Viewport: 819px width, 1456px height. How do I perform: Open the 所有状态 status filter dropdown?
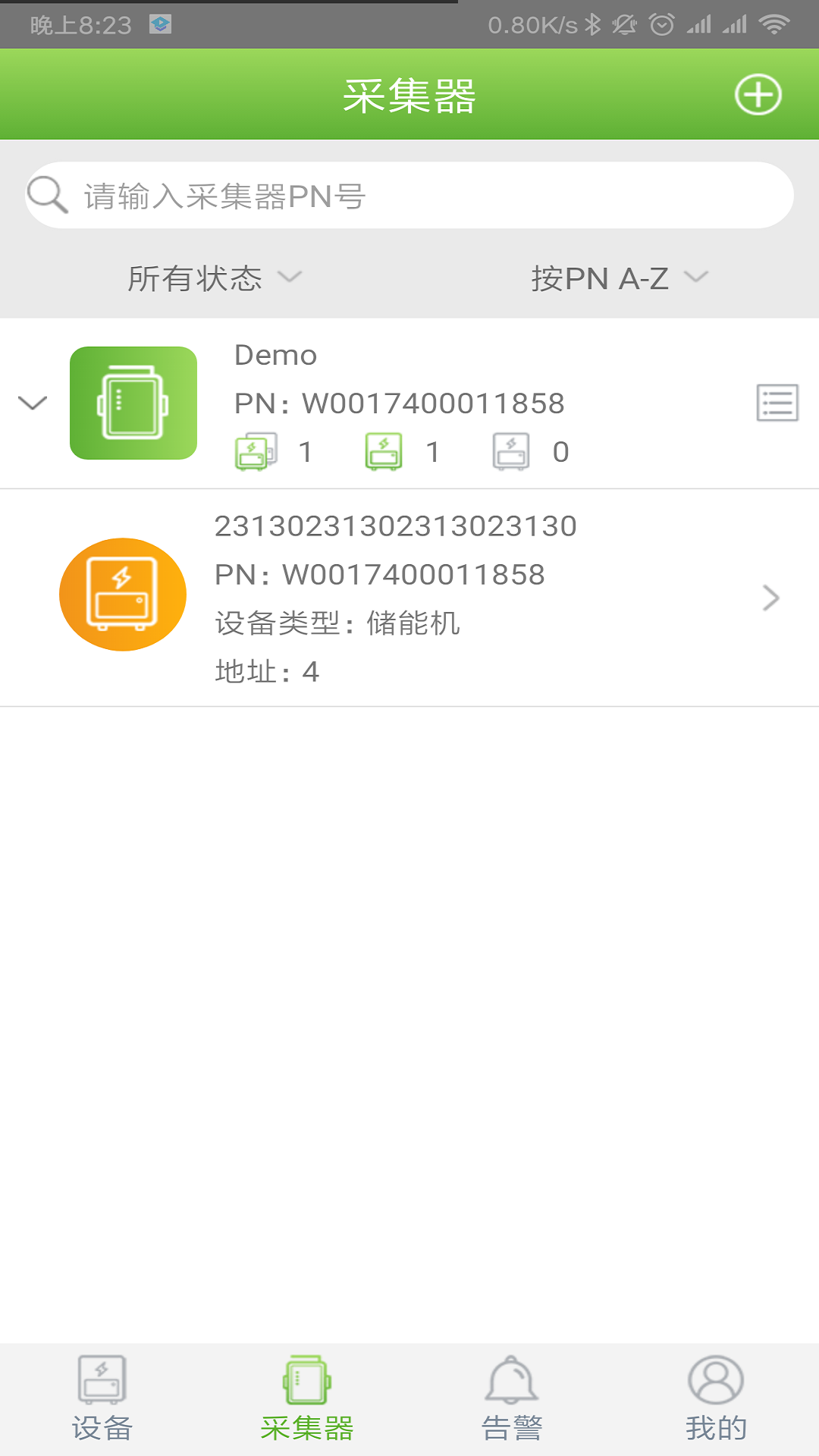click(214, 278)
